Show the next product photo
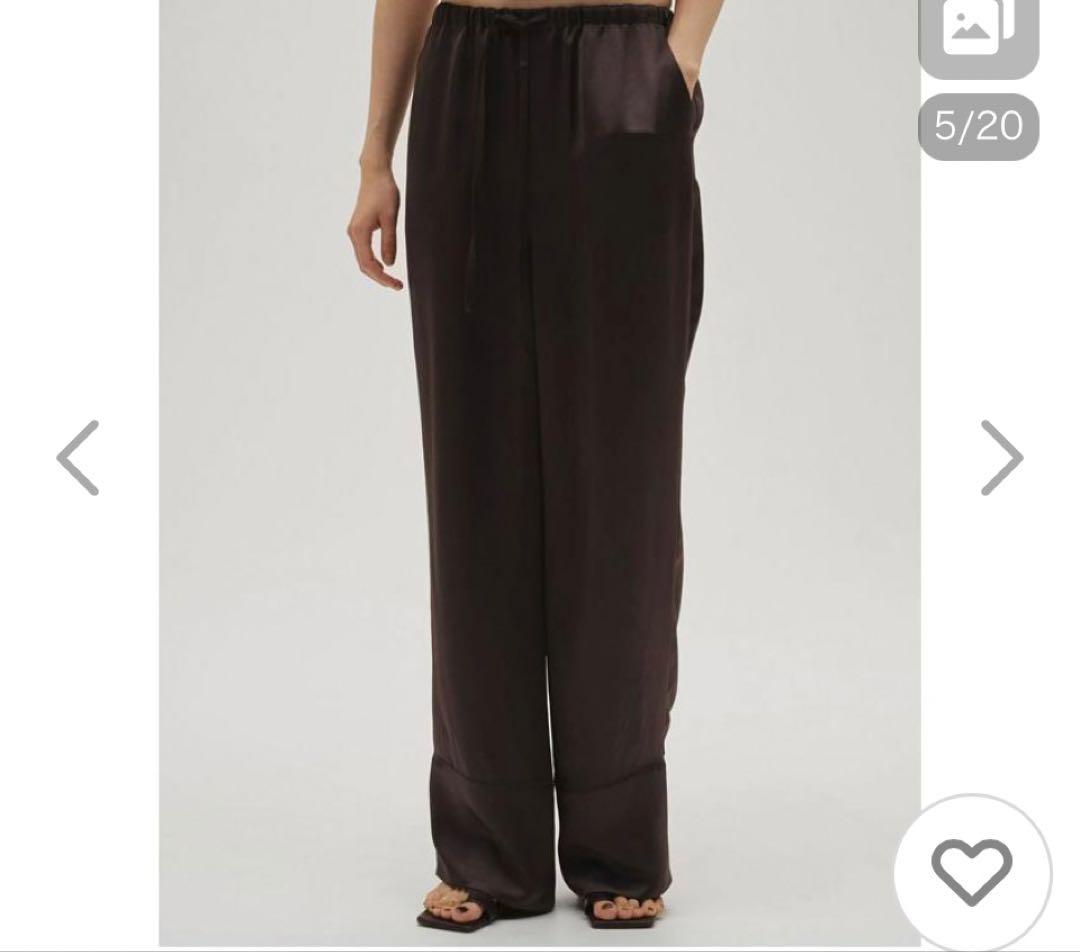This screenshot has height=952, width=1080. (1001, 458)
